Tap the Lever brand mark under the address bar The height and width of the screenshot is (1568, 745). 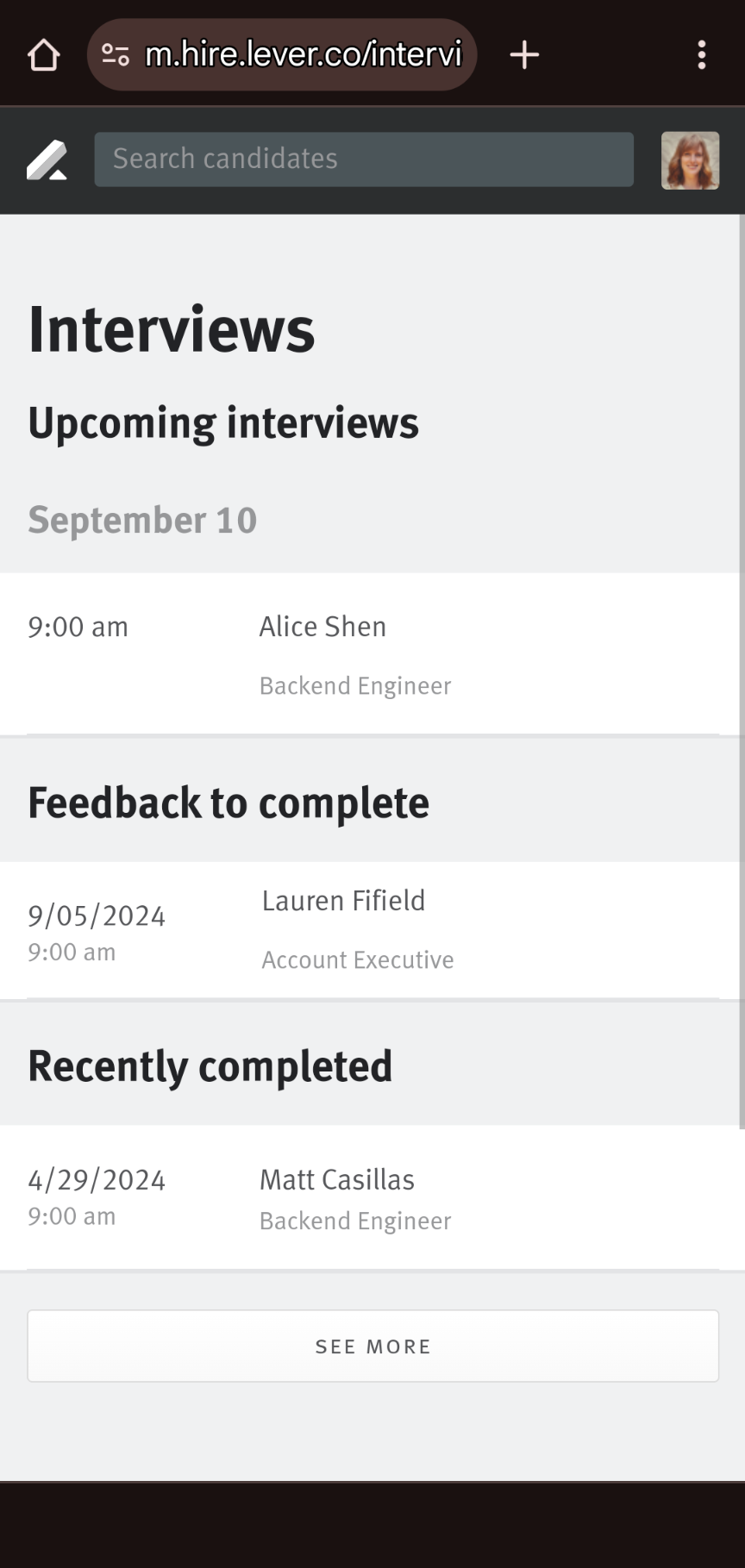(x=47, y=159)
